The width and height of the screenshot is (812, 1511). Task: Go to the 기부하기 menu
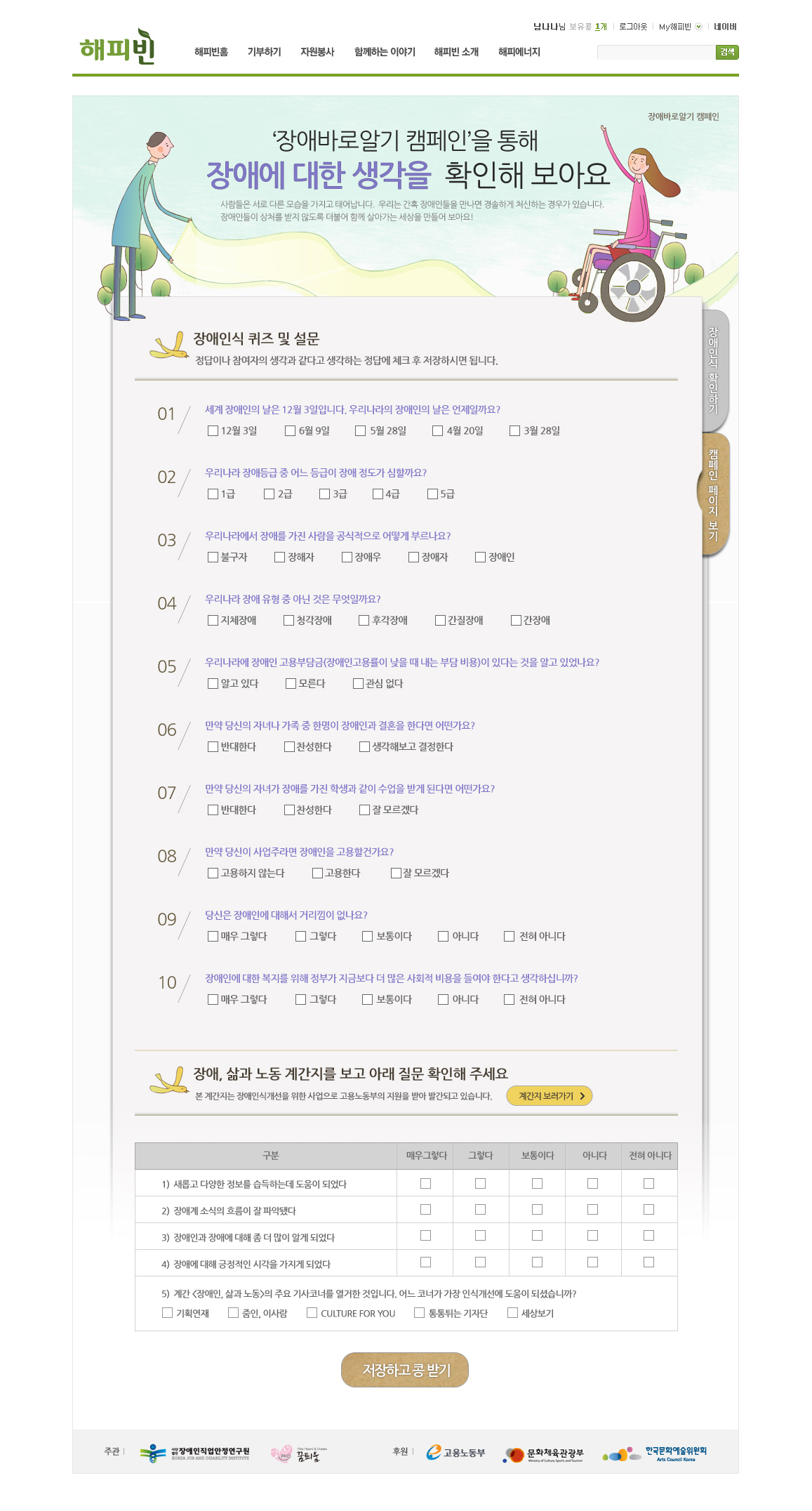pyautogui.click(x=264, y=52)
